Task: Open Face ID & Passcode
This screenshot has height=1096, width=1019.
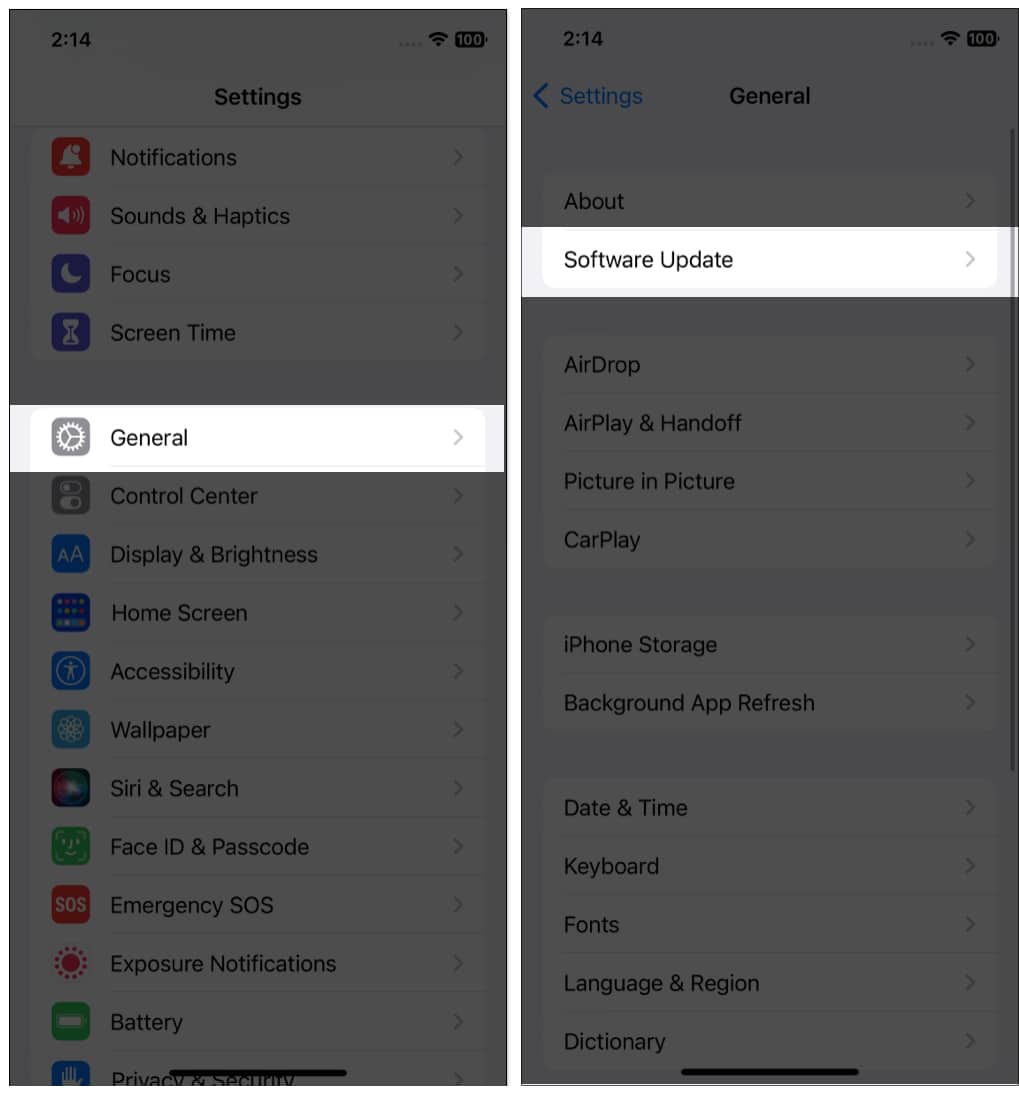Action: tap(257, 847)
